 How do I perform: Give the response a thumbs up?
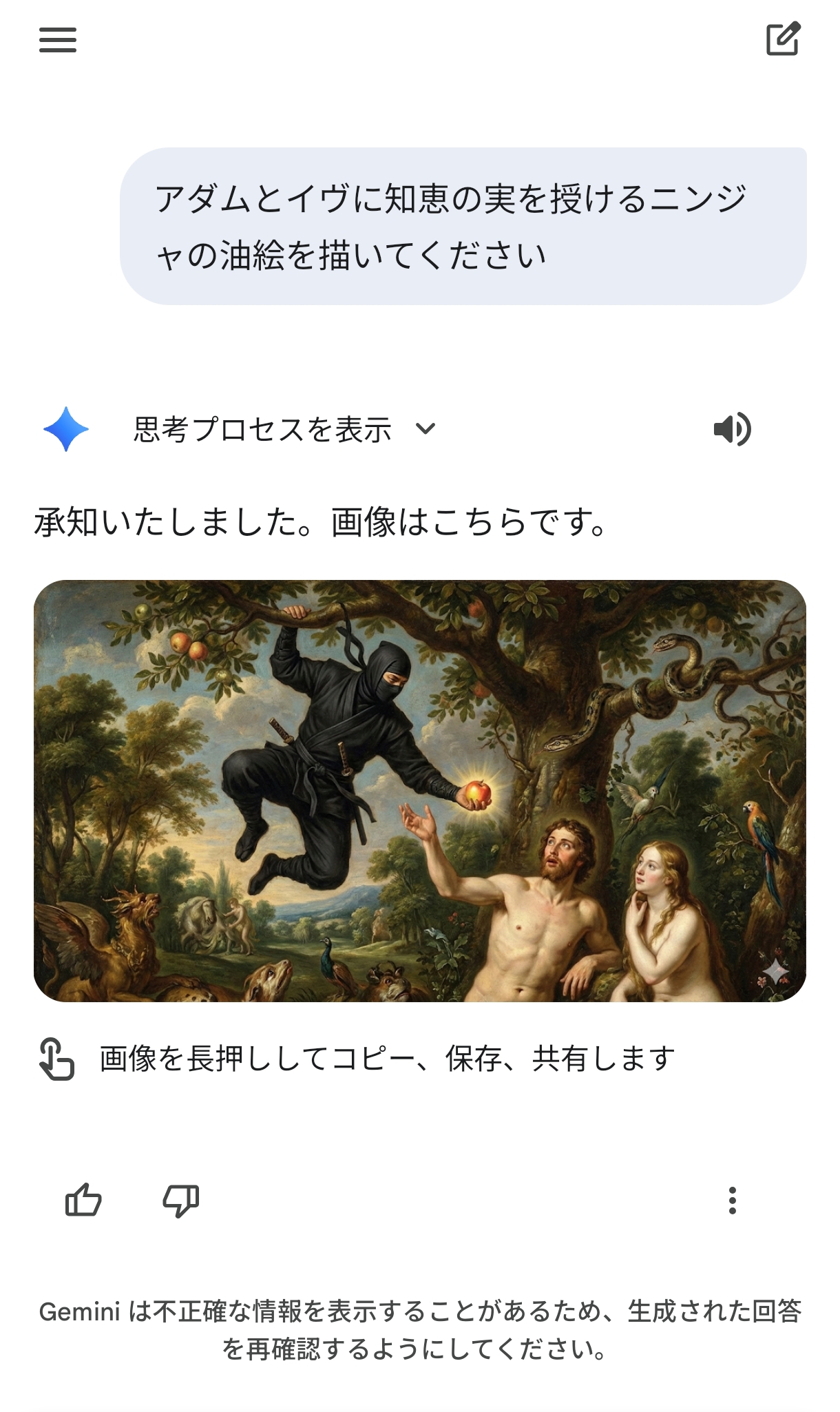coord(83,1201)
